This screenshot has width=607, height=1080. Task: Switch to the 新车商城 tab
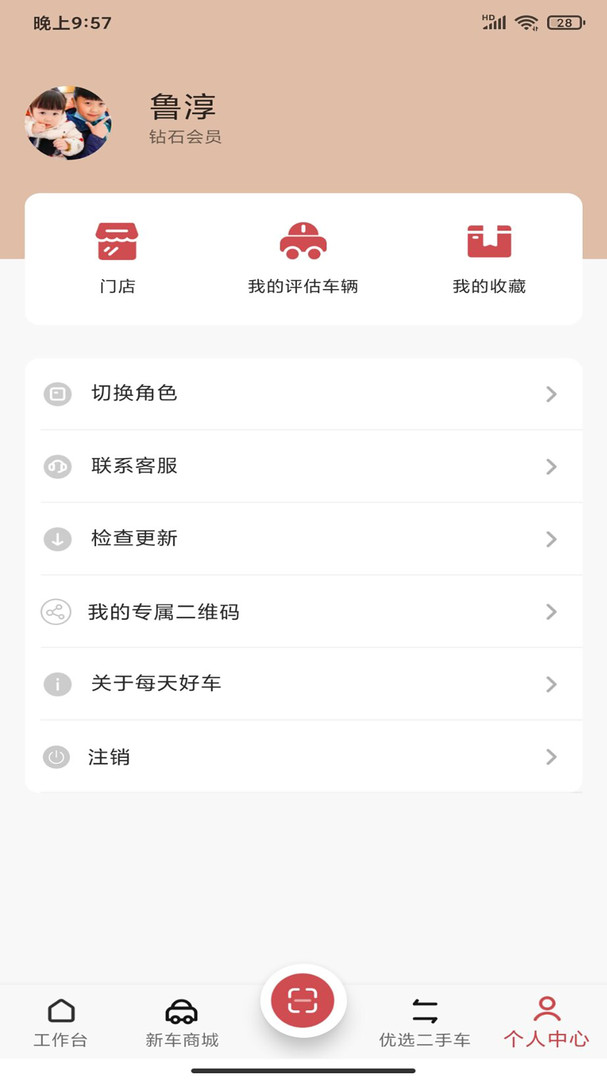click(182, 1022)
